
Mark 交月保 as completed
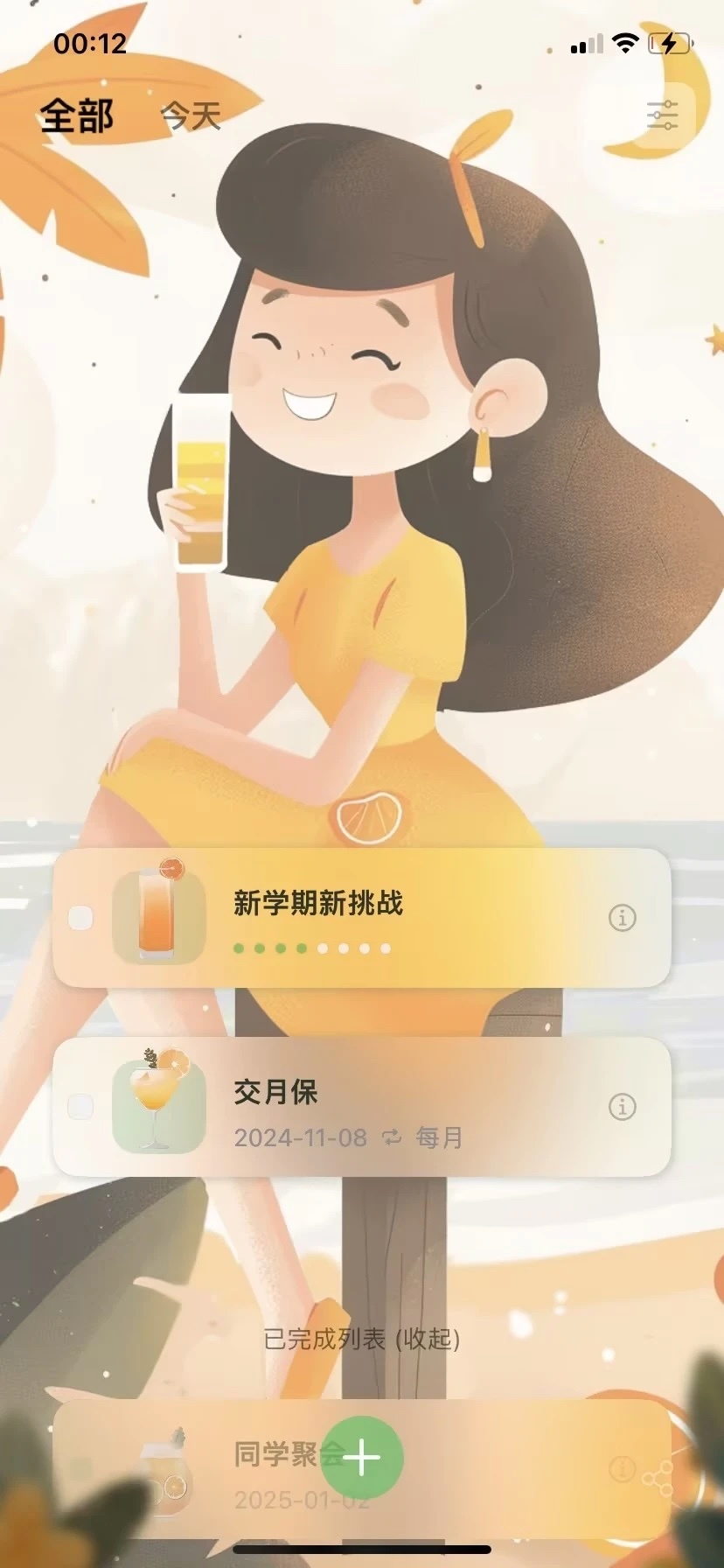[x=81, y=1107]
